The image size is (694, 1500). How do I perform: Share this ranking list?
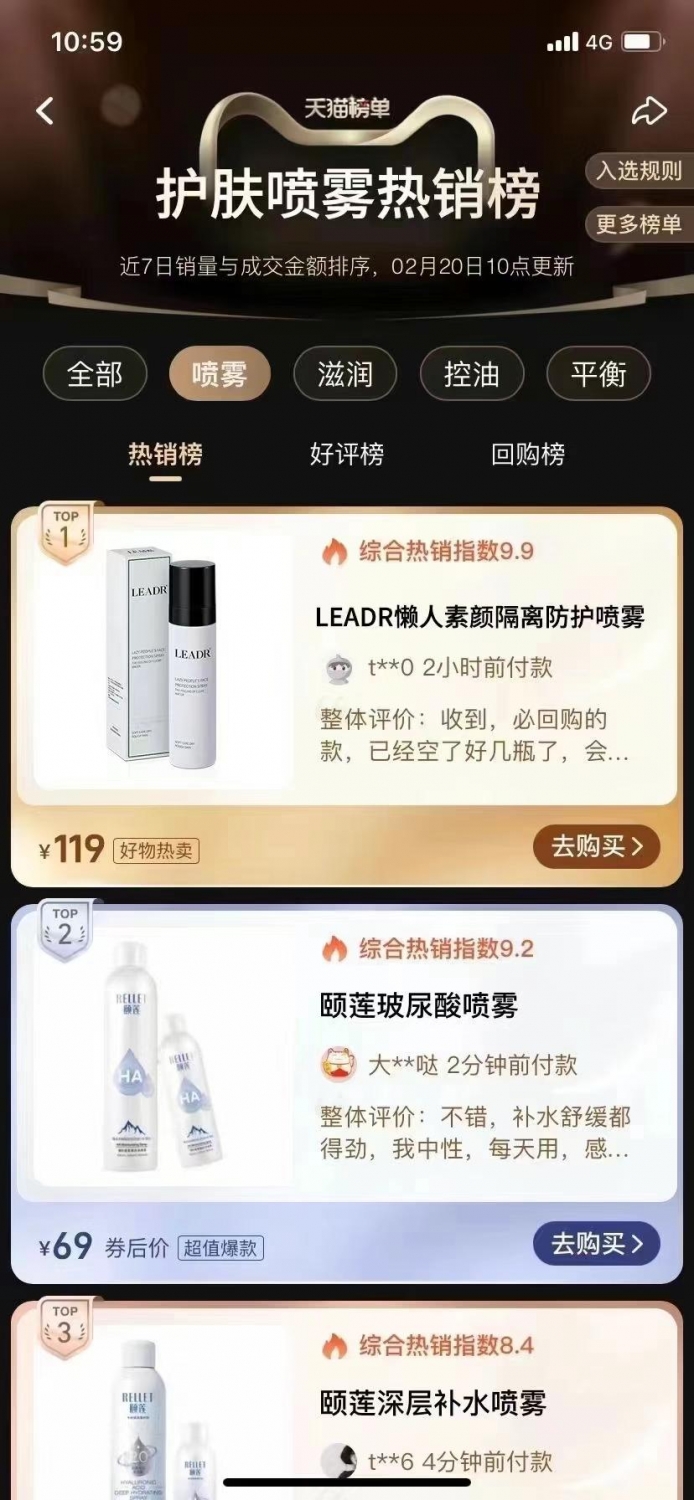[649, 111]
